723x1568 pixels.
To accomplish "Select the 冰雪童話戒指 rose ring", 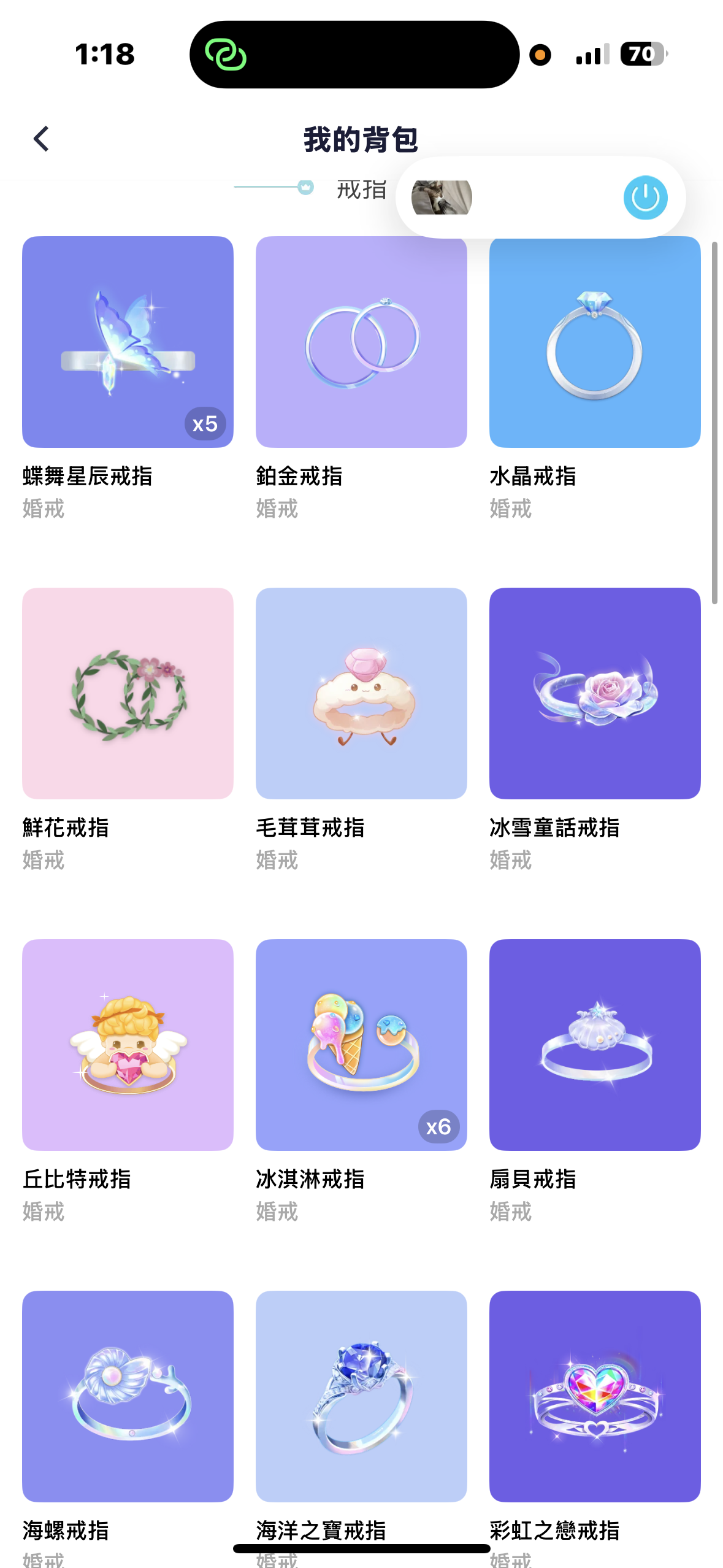I will 595,693.
